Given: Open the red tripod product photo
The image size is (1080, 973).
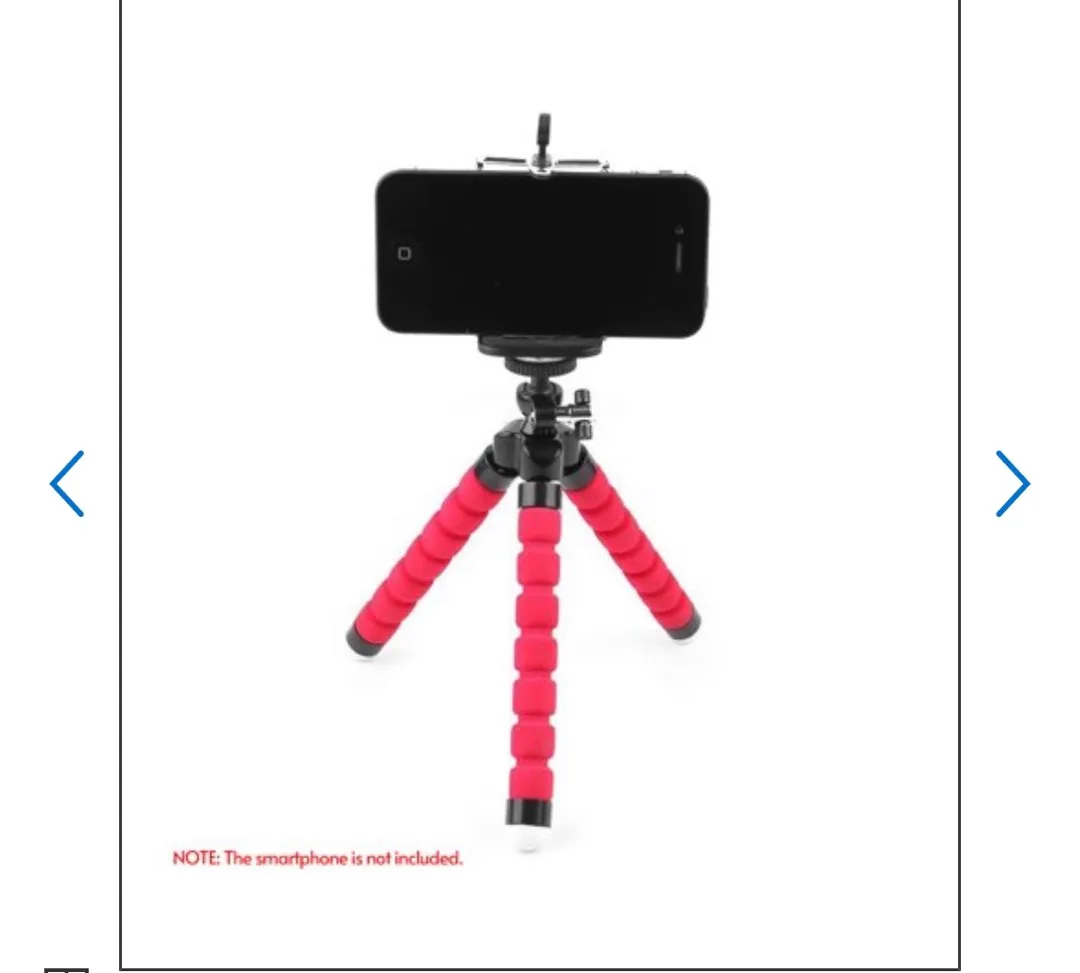Looking at the screenshot, I should 540,480.
